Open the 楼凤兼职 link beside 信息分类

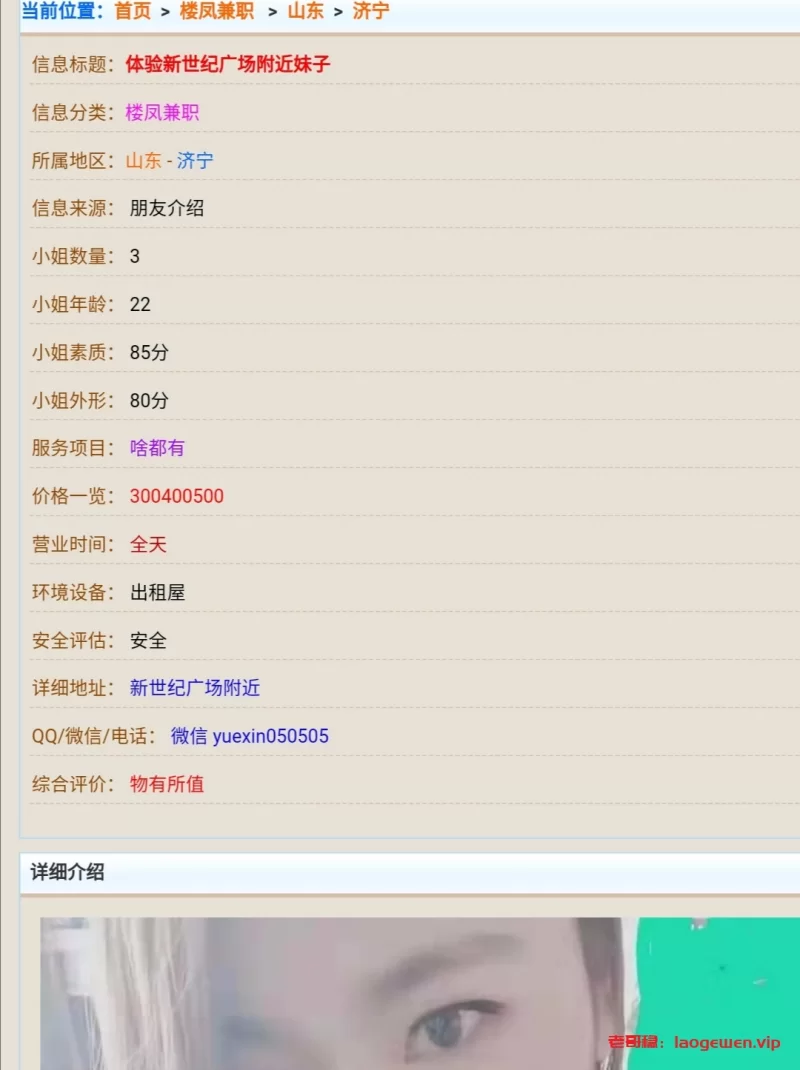click(162, 112)
